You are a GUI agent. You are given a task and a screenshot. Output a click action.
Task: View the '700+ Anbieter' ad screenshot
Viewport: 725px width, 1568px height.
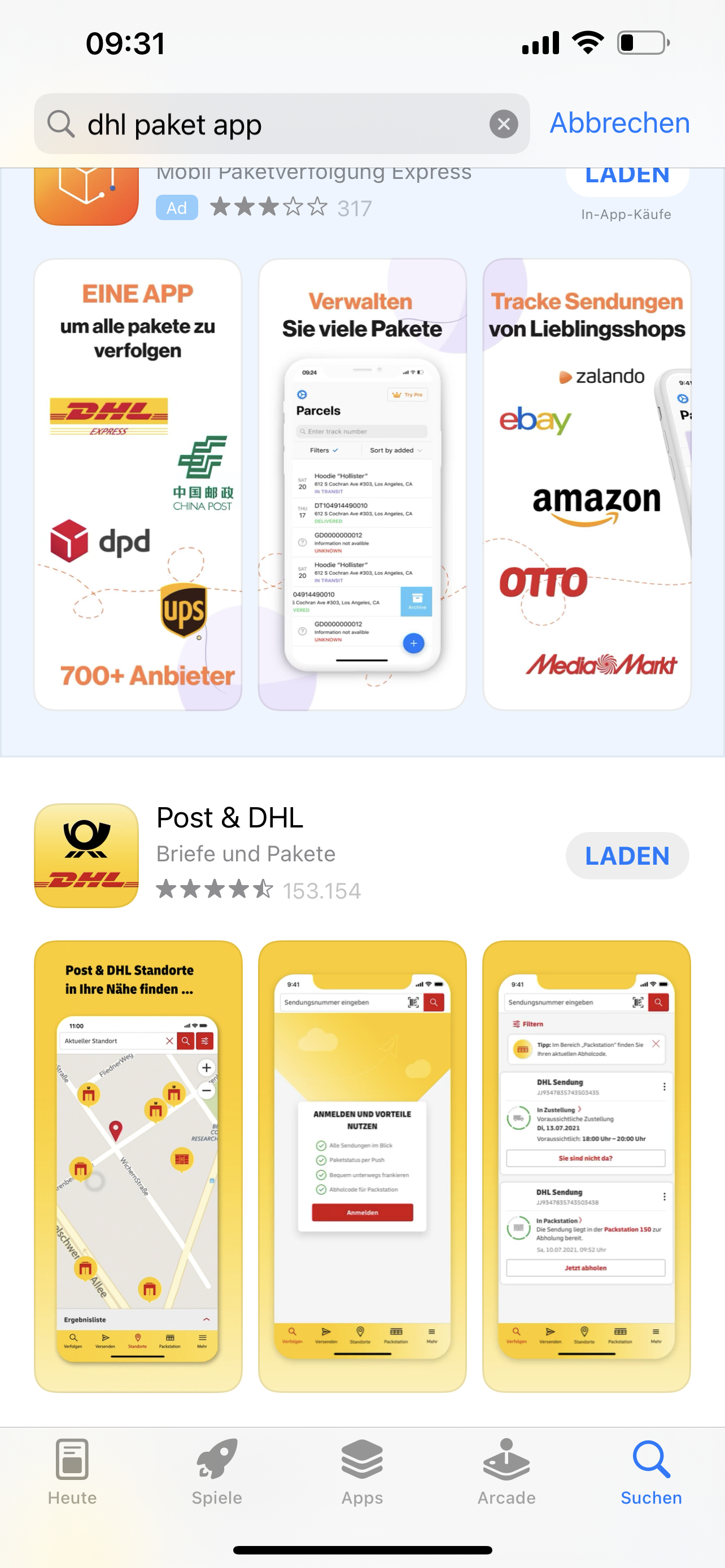coord(138,484)
